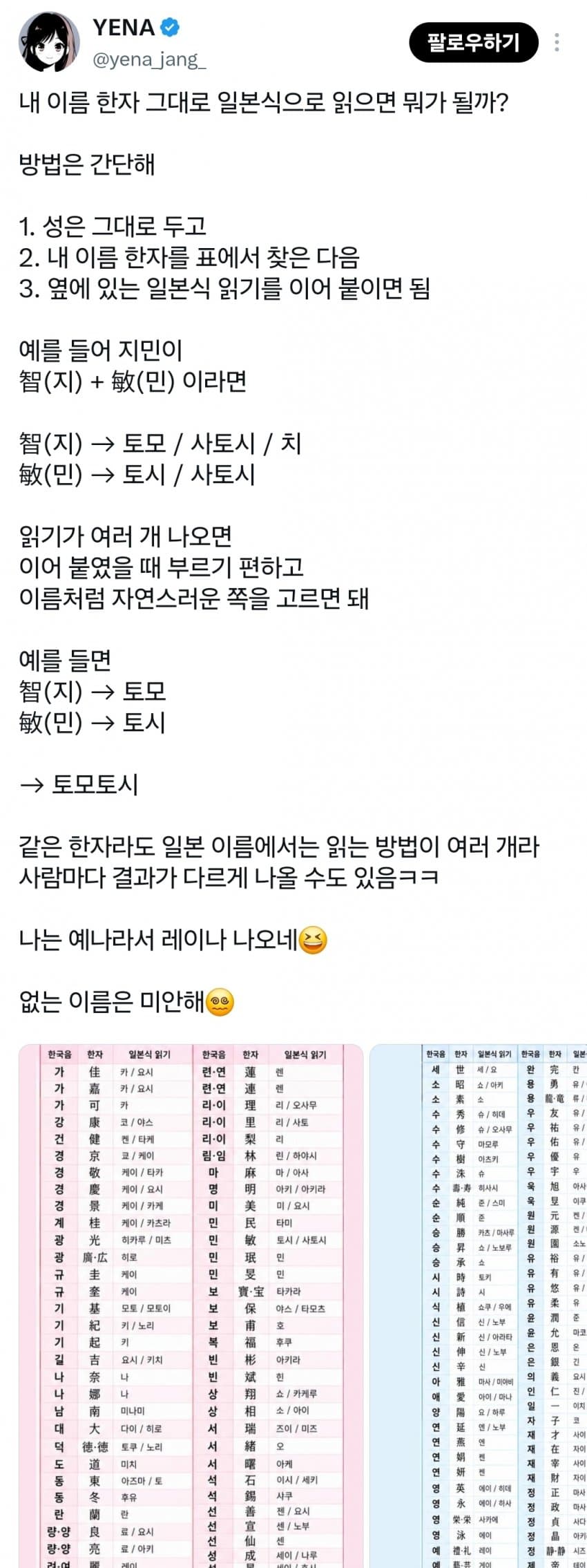This screenshot has height=1568, width=587.
Task: Open YENA's profile avatar
Action: coord(49,42)
